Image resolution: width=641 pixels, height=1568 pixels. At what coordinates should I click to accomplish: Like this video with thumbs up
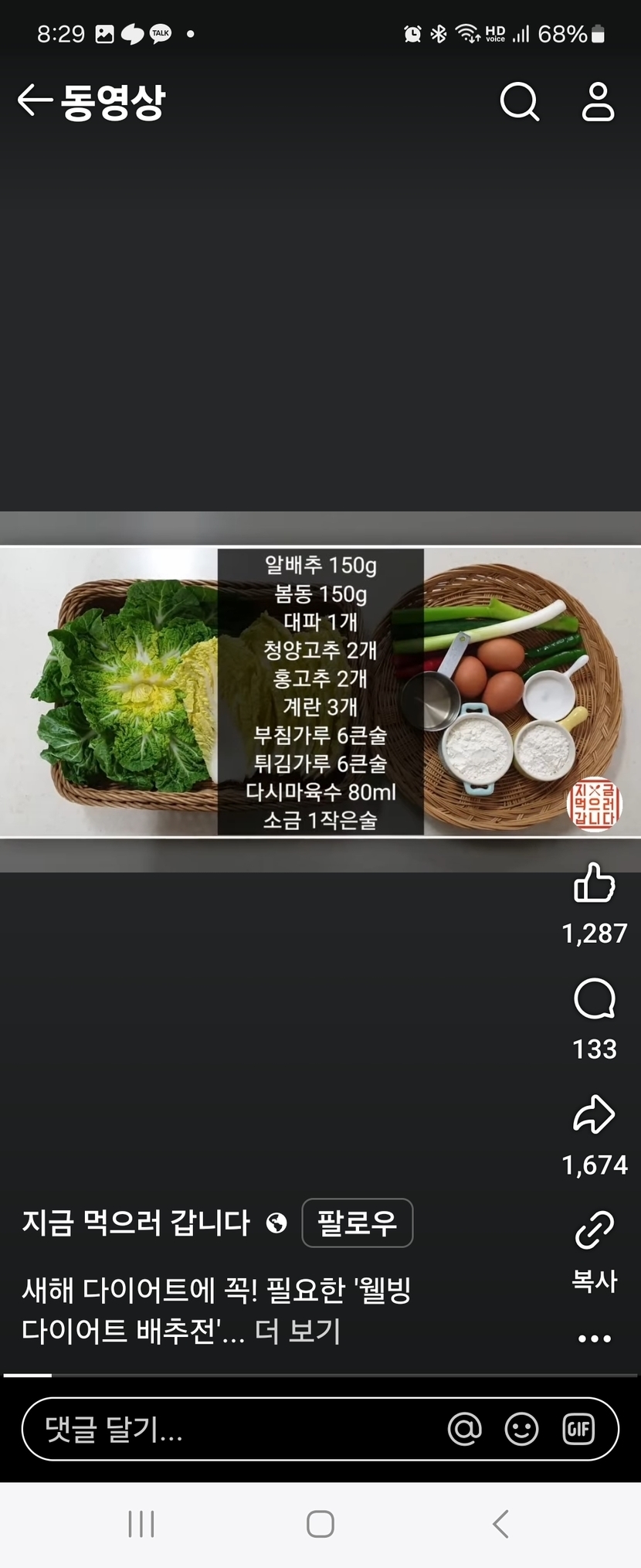(x=594, y=884)
